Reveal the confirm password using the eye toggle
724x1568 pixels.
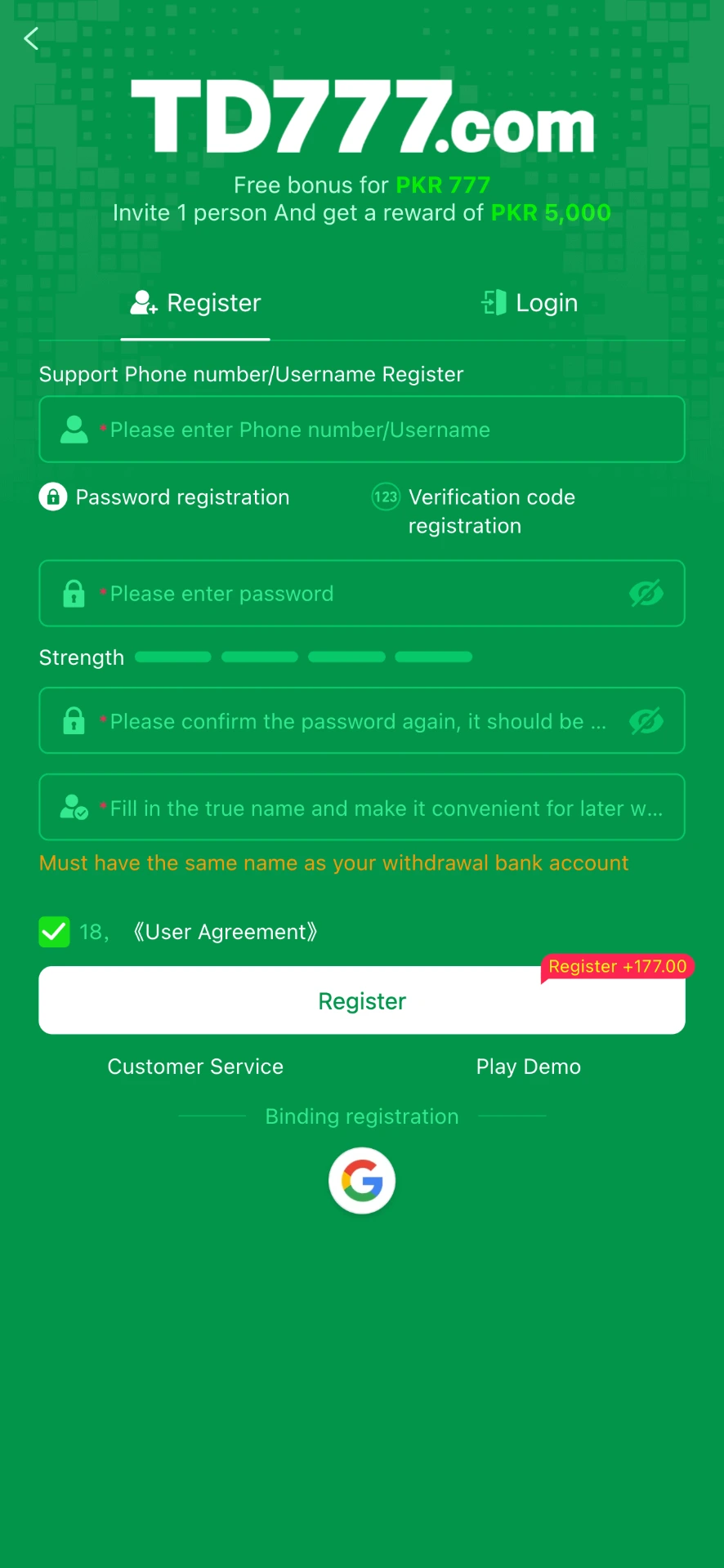coord(646,720)
